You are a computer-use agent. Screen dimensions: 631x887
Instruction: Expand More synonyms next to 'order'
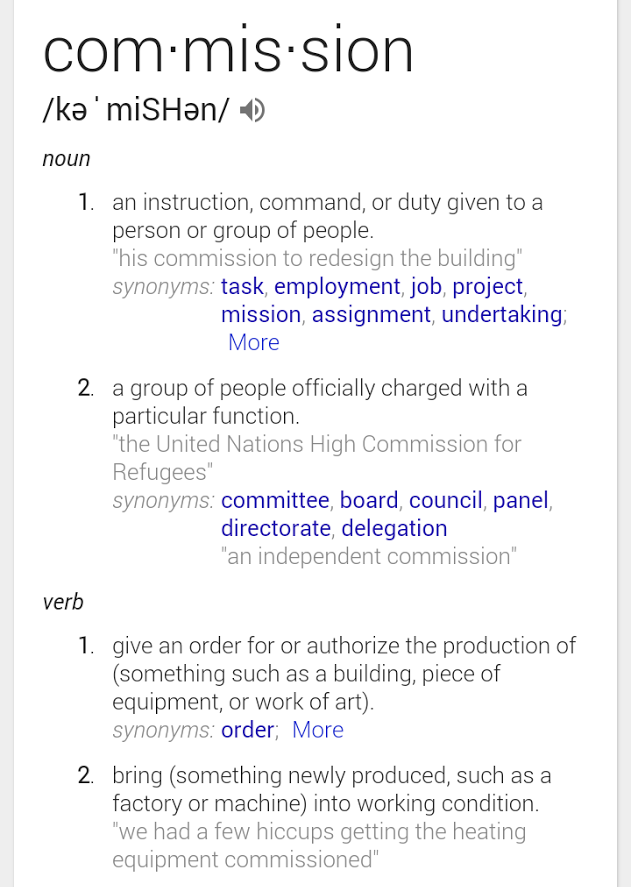coord(318,730)
